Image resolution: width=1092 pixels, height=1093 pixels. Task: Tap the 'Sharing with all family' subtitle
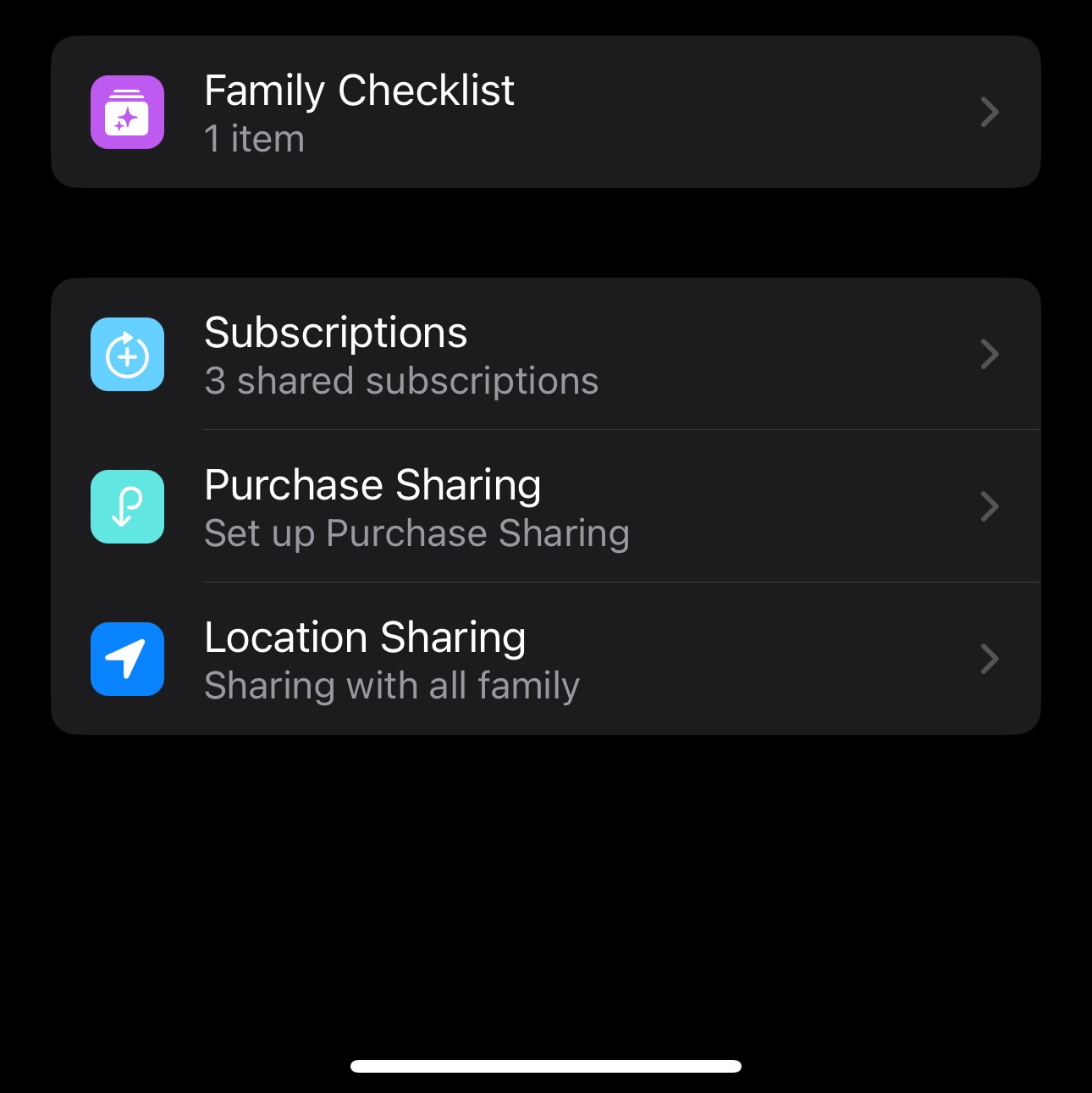(391, 686)
